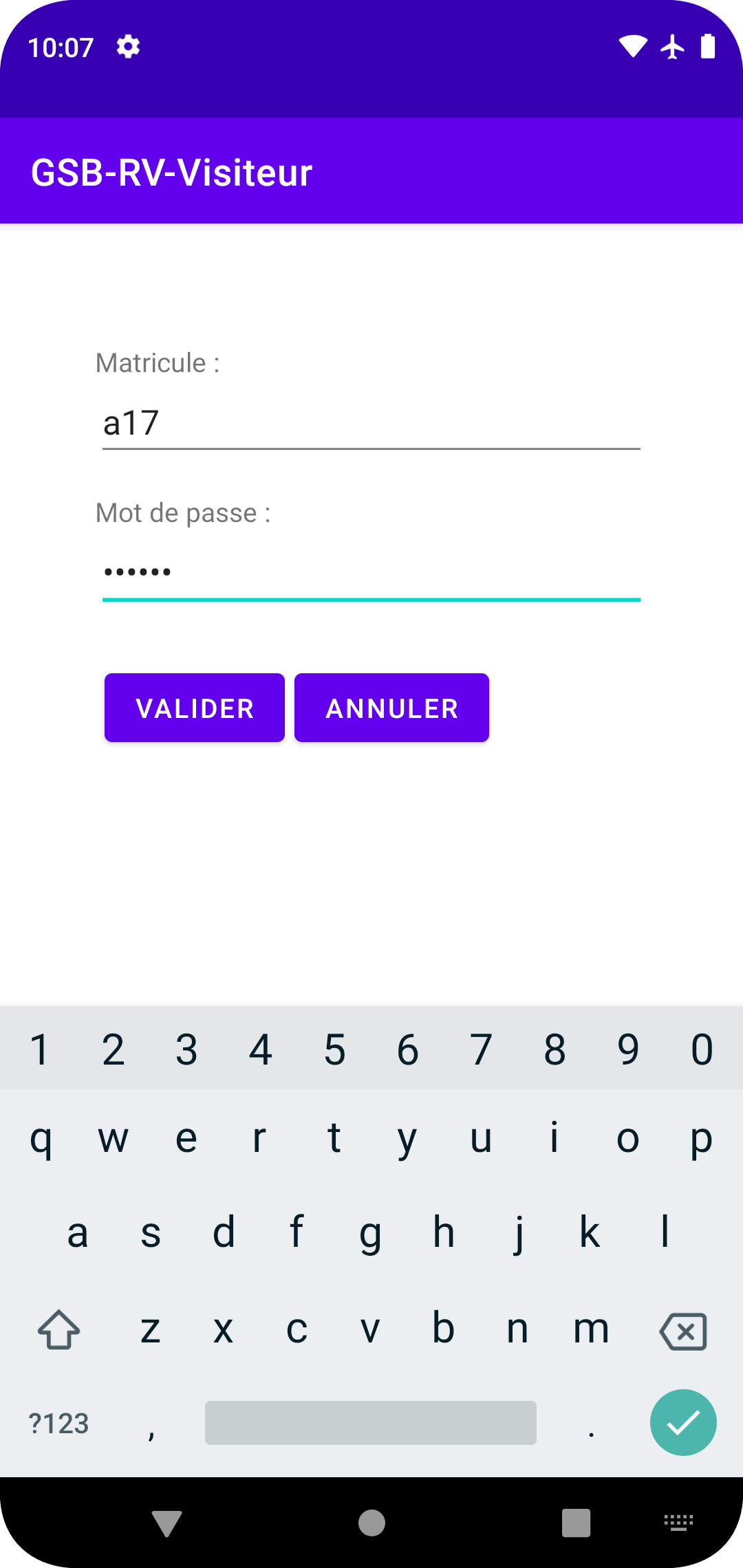Switch to symbols with the ?123 key

click(x=58, y=1422)
